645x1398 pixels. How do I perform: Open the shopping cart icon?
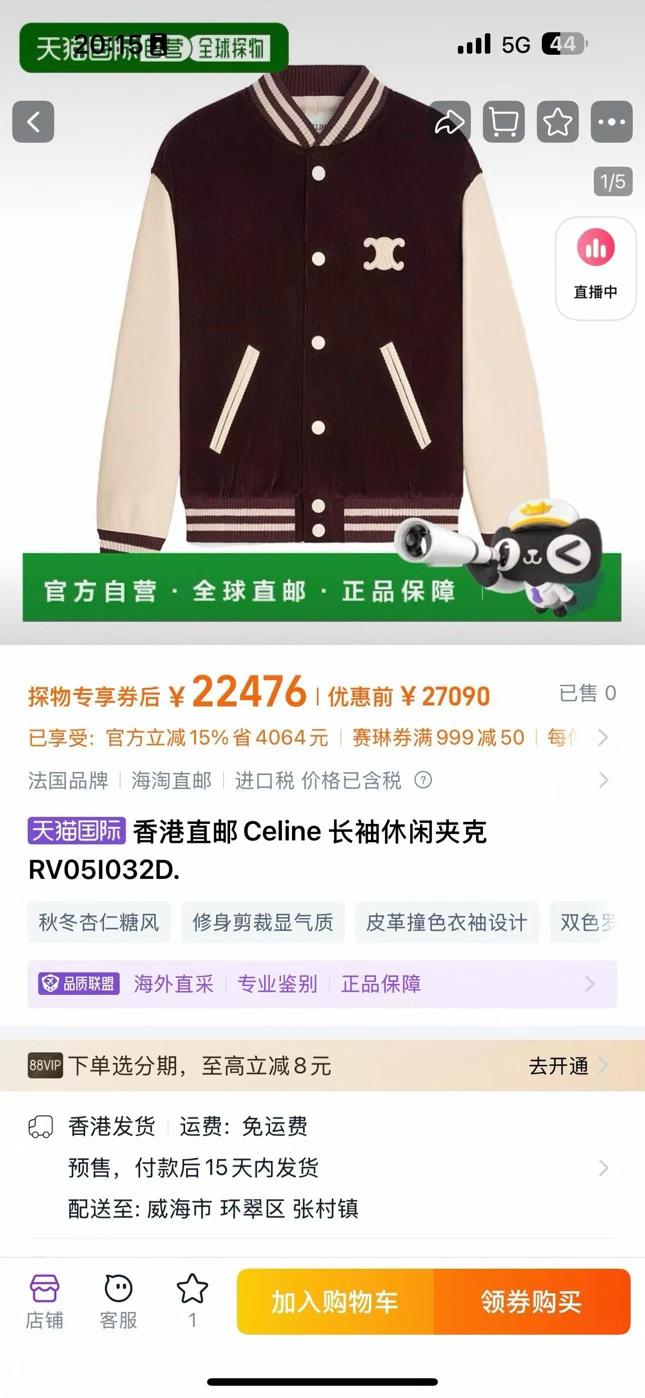[504, 122]
